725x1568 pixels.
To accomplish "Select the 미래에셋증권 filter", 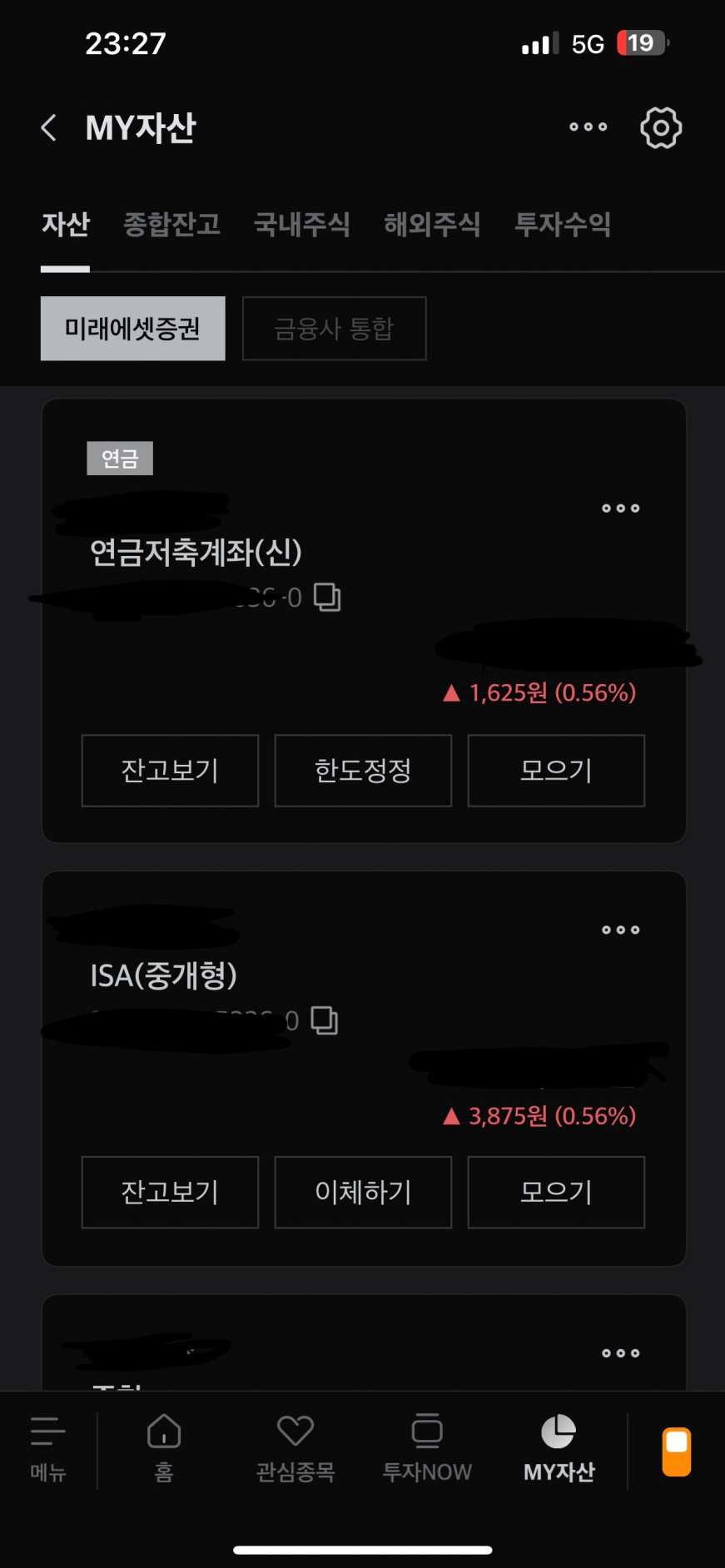I will [132, 329].
